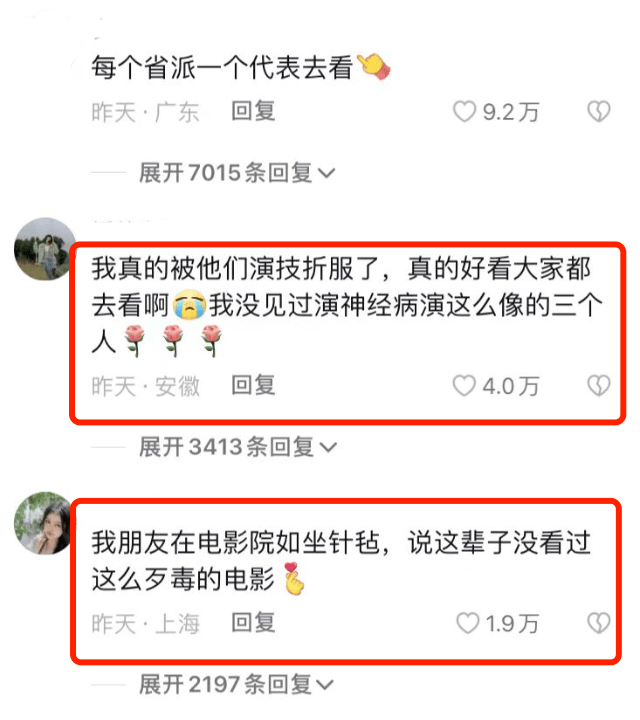Like the comment with 9.2万 likes

tap(464, 112)
